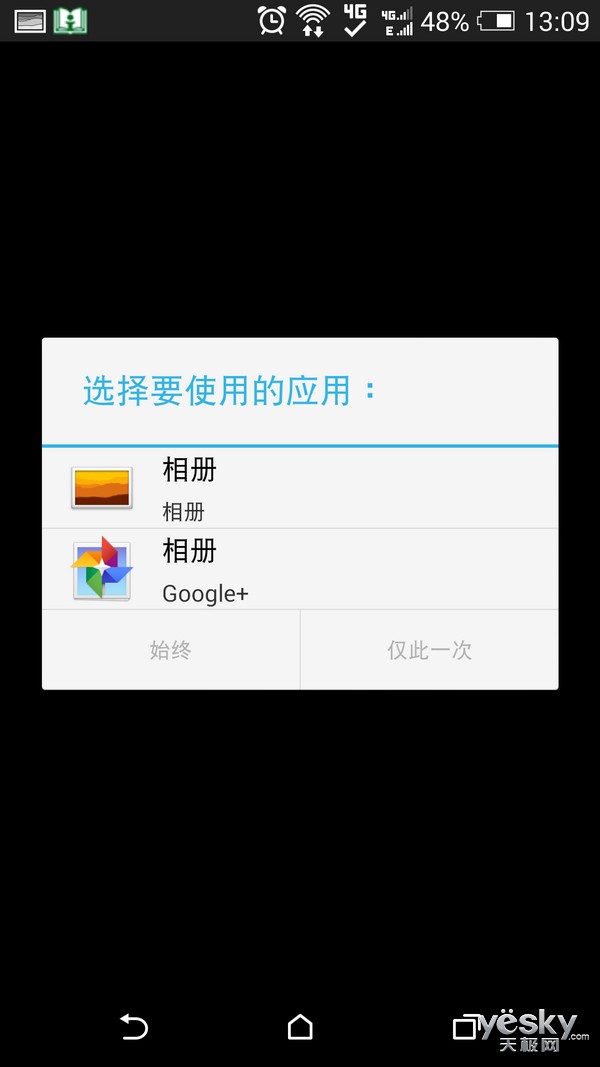Tap the 仅此一次 button
This screenshot has width=600, height=1067.
tap(429, 650)
